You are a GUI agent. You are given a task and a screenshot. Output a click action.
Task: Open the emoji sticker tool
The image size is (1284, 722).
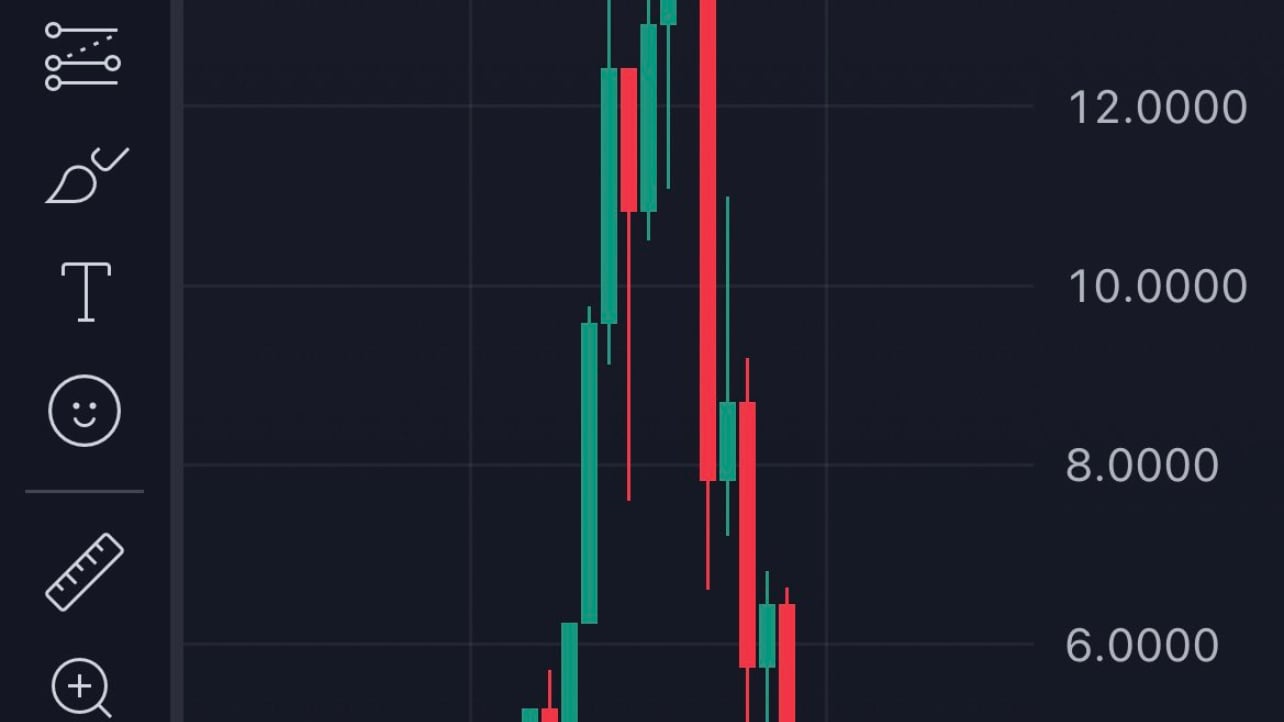click(x=84, y=411)
